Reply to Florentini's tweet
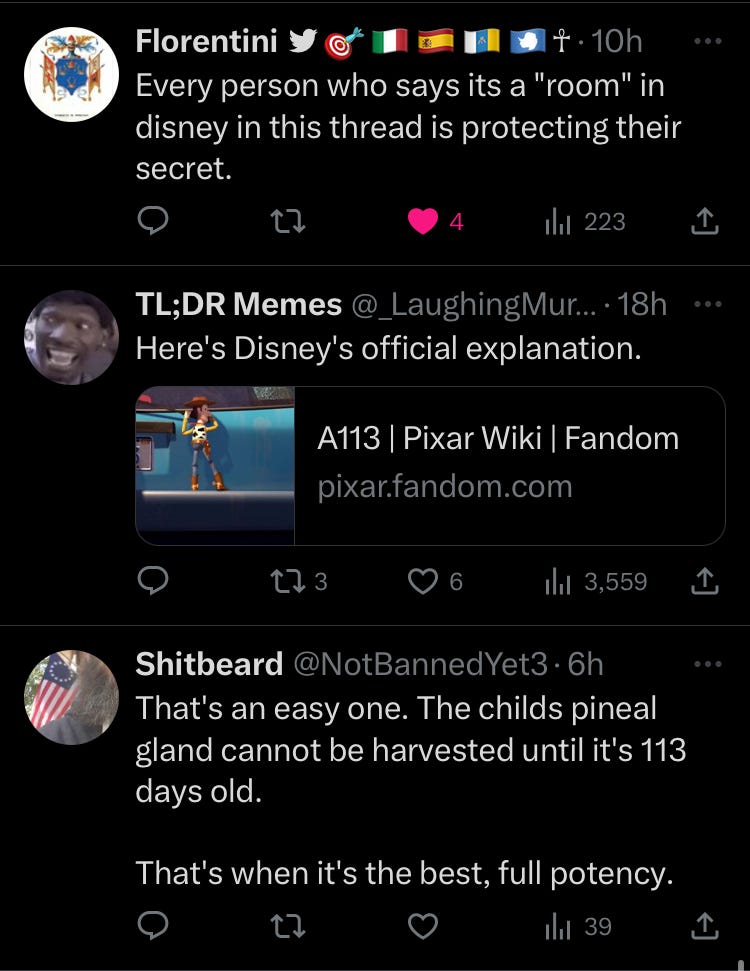The width and height of the screenshot is (750, 971). [152, 221]
